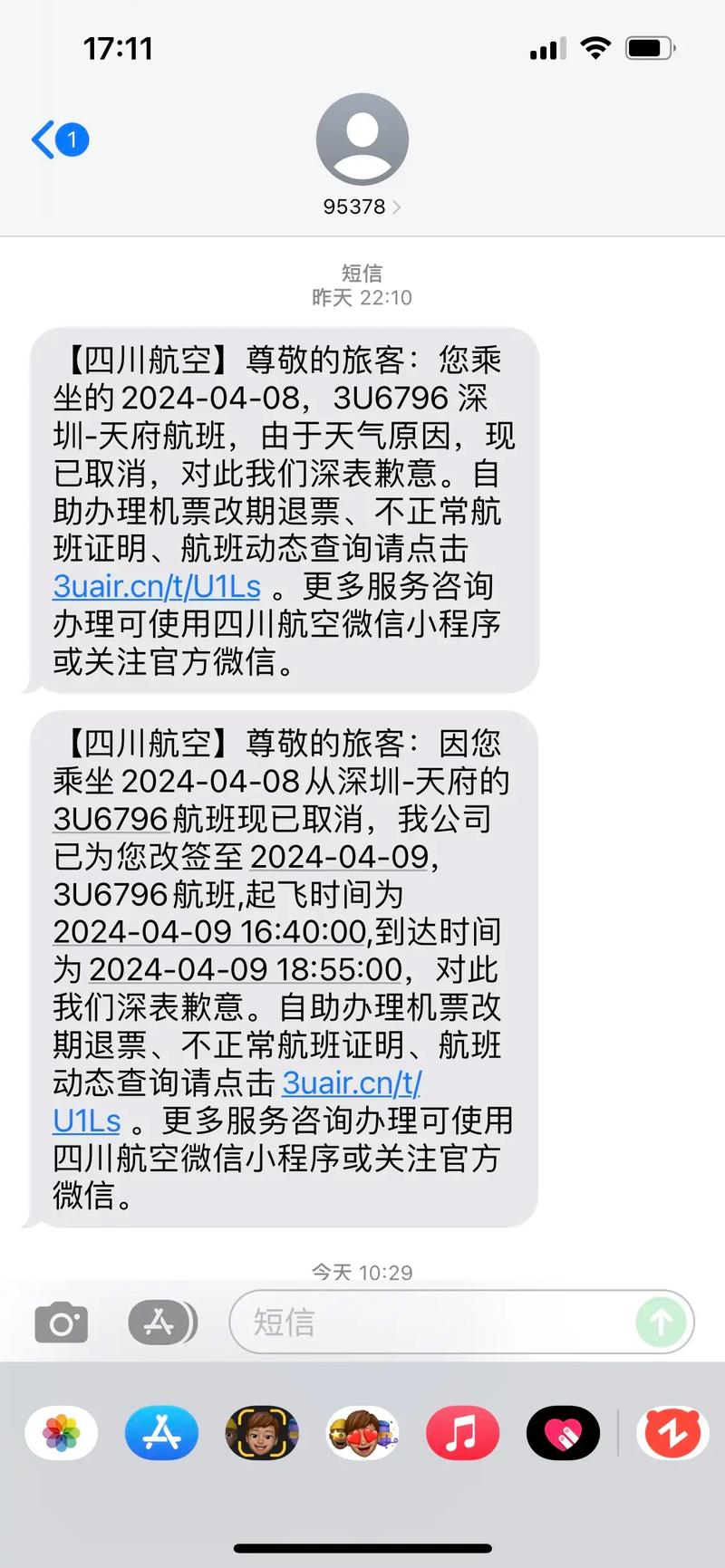This screenshot has width=725, height=1568.
Task: Tap the contact avatar for 95378
Action: [x=362, y=138]
